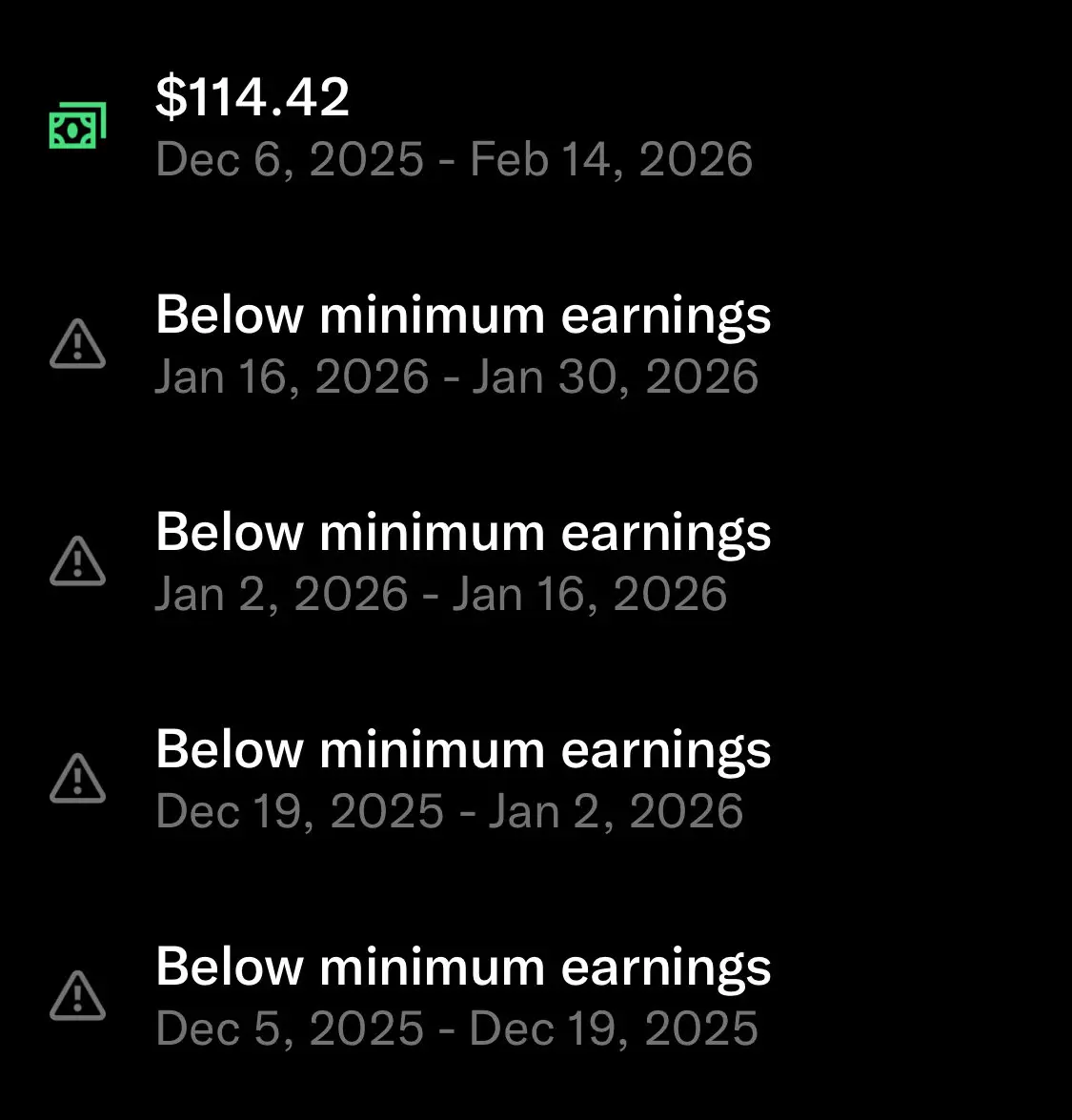This screenshot has width=1072, height=1120.
Task: Select the Dec 19, 2025 – Jan 2, 2026 row
Action: point(462,780)
